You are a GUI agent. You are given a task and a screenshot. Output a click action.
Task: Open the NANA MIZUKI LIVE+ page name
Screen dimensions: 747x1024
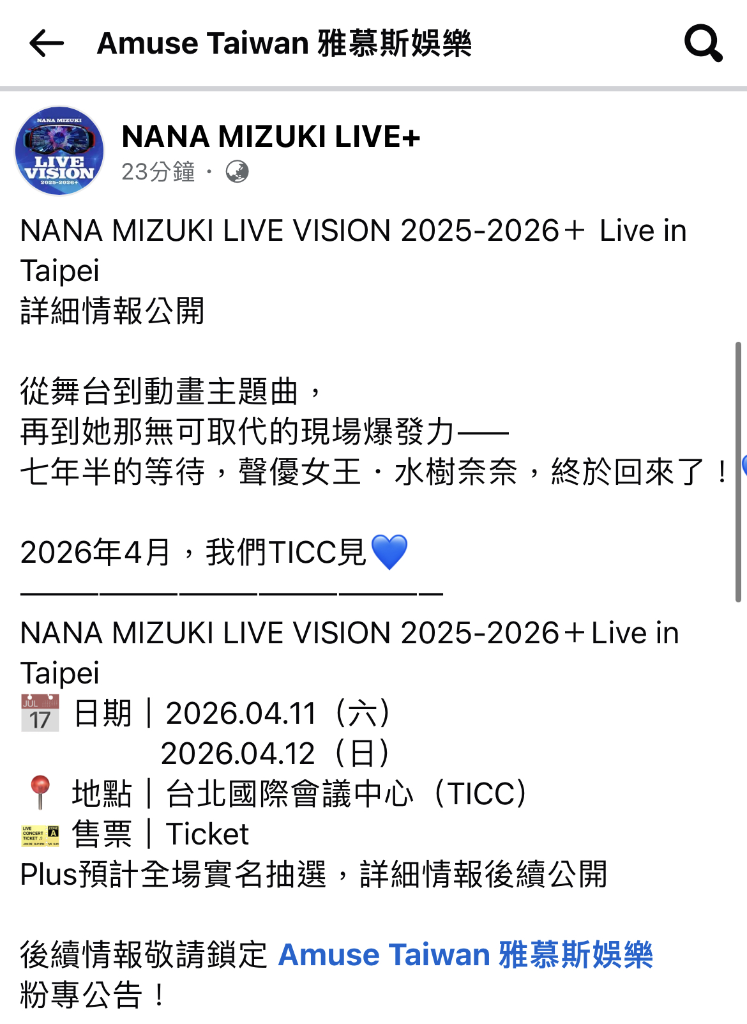click(x=271, y=137)
